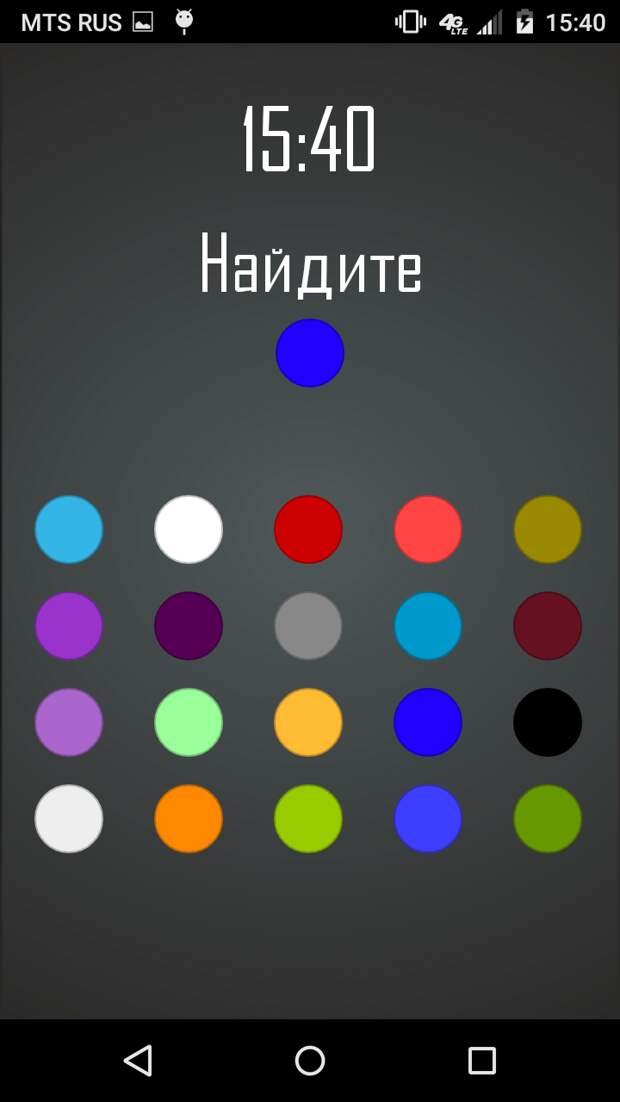The height and width of the screenshot is (1102, 620).
Task: Select the black circle
Action: (x=547, y=722)
